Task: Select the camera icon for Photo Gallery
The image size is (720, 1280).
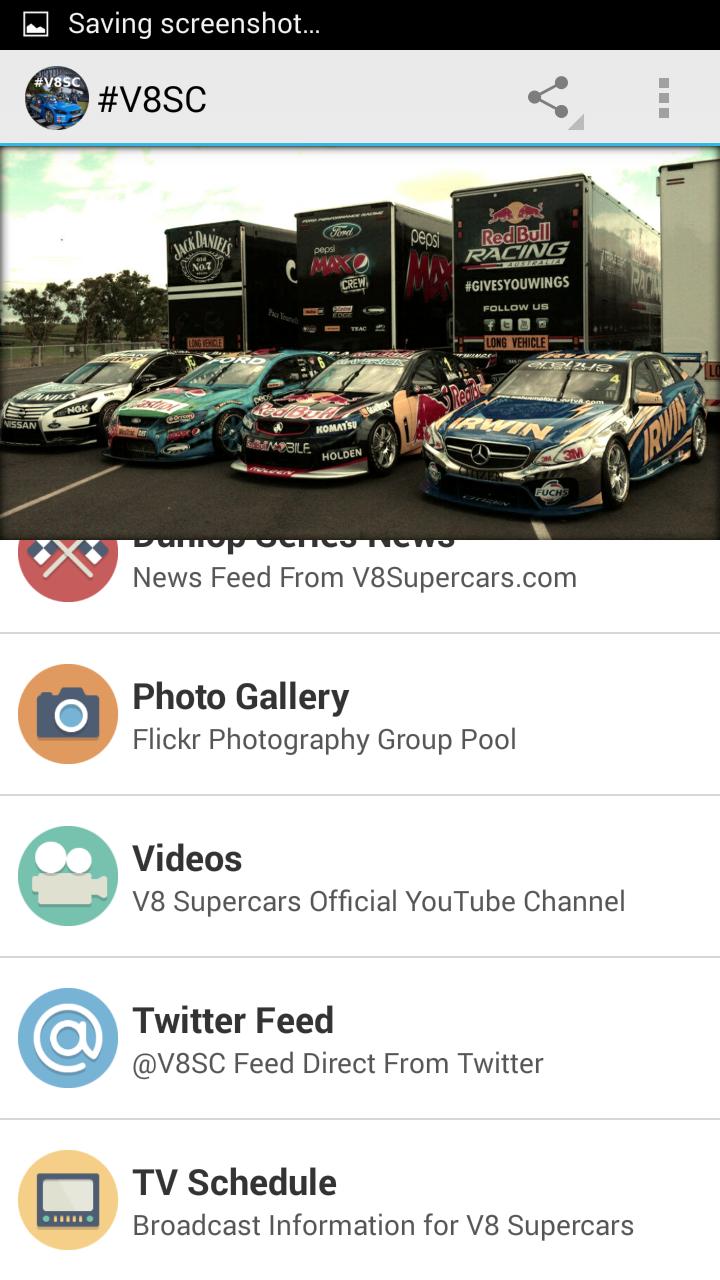Action: point(67,714)
